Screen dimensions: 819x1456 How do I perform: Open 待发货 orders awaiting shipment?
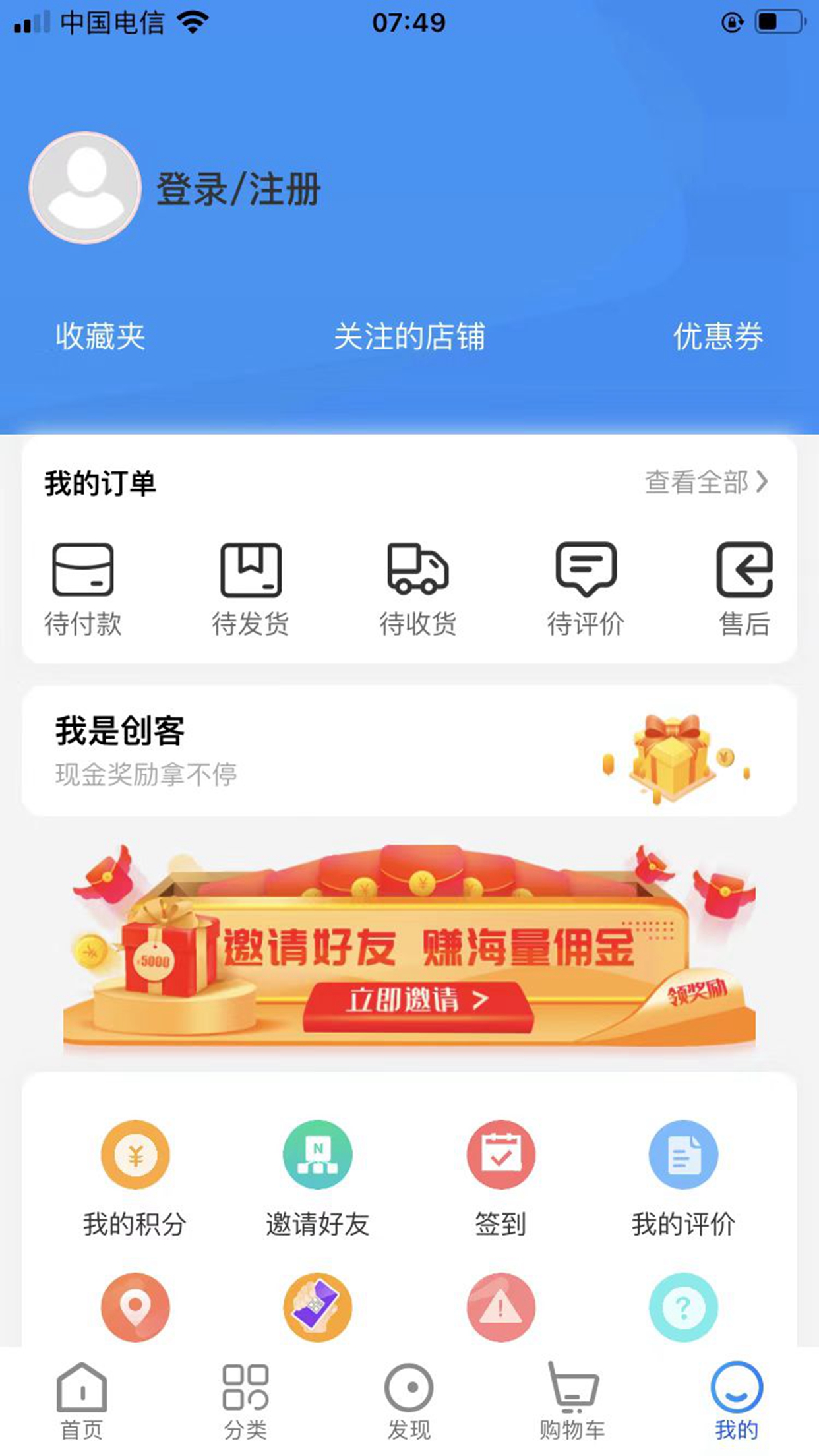point(251,588)
